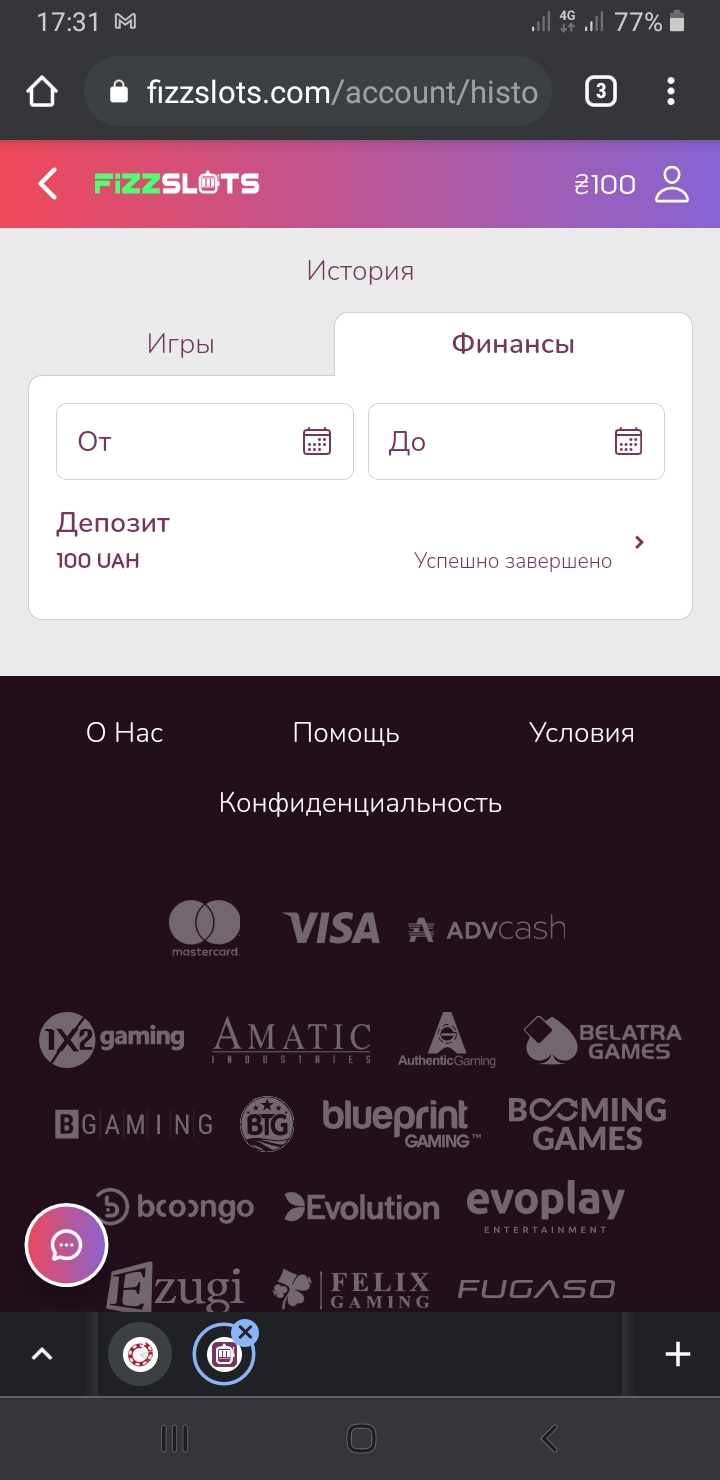Open the browser tab switcher showing 3 tabs
The image size is (720, 1480).
600,91
